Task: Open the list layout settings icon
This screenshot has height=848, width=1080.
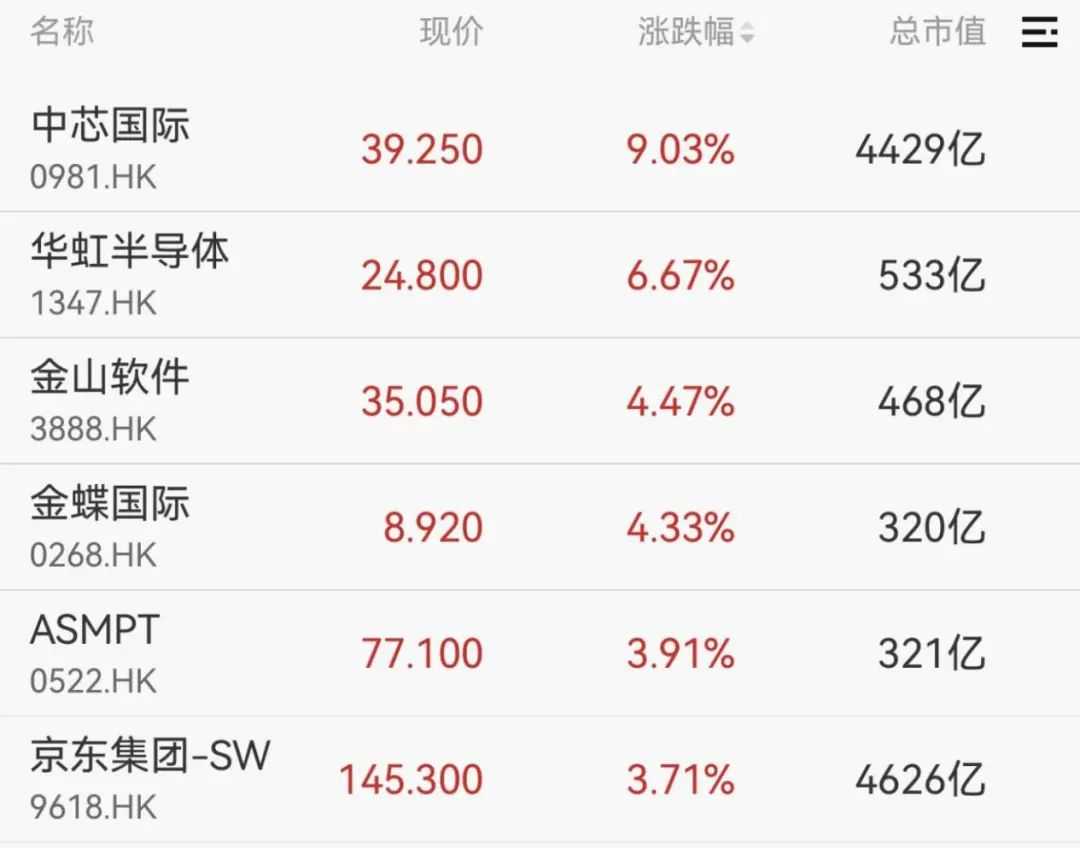Action: (x=1039, y=32)
